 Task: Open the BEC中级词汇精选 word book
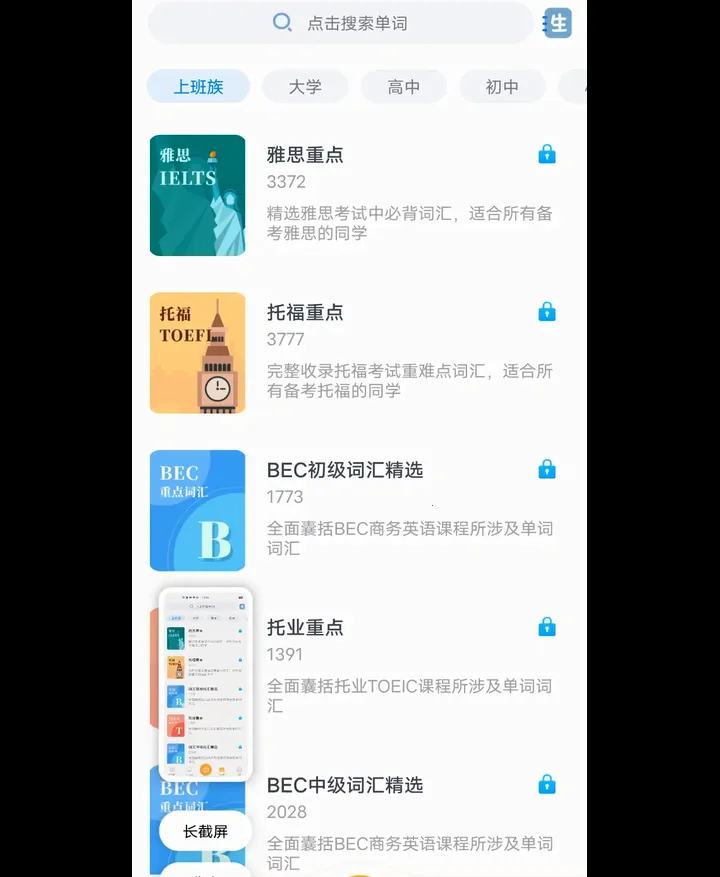tap(400, 822)
